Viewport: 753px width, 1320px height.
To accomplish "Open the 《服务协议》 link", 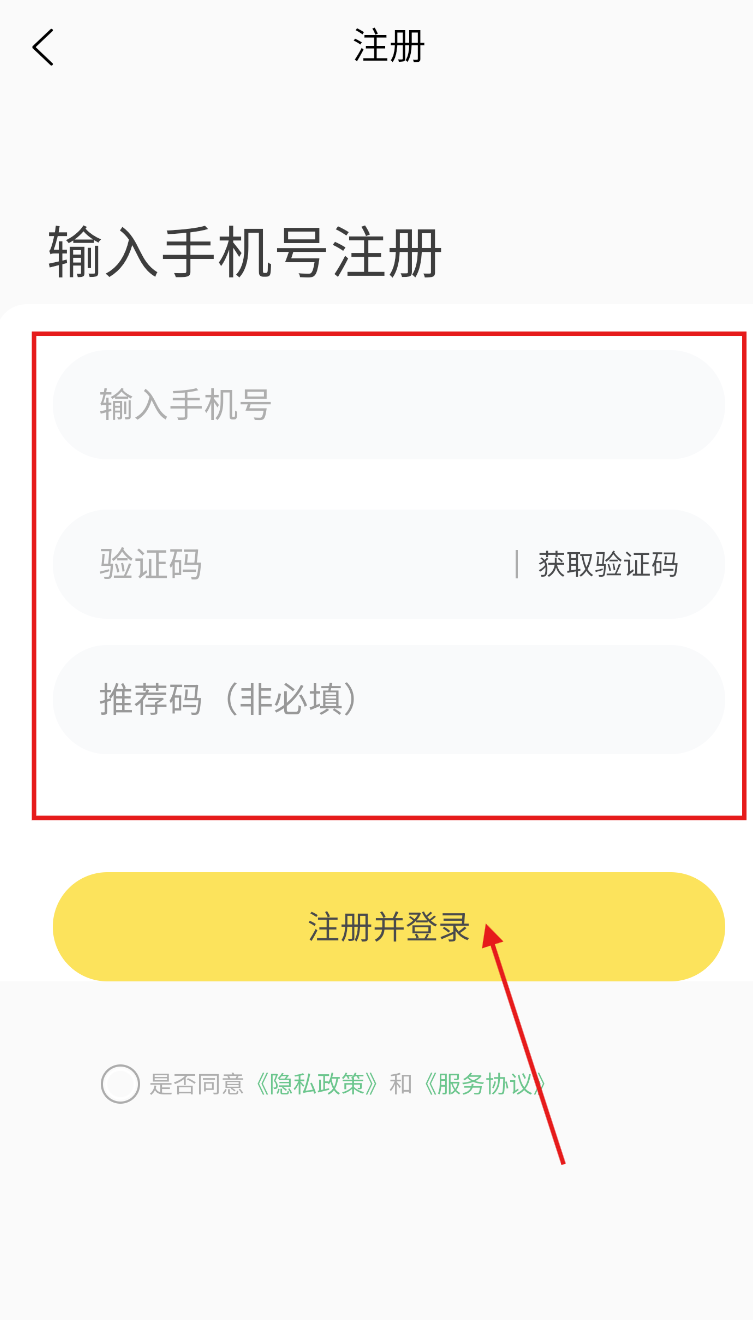I will pos(483,1084).
